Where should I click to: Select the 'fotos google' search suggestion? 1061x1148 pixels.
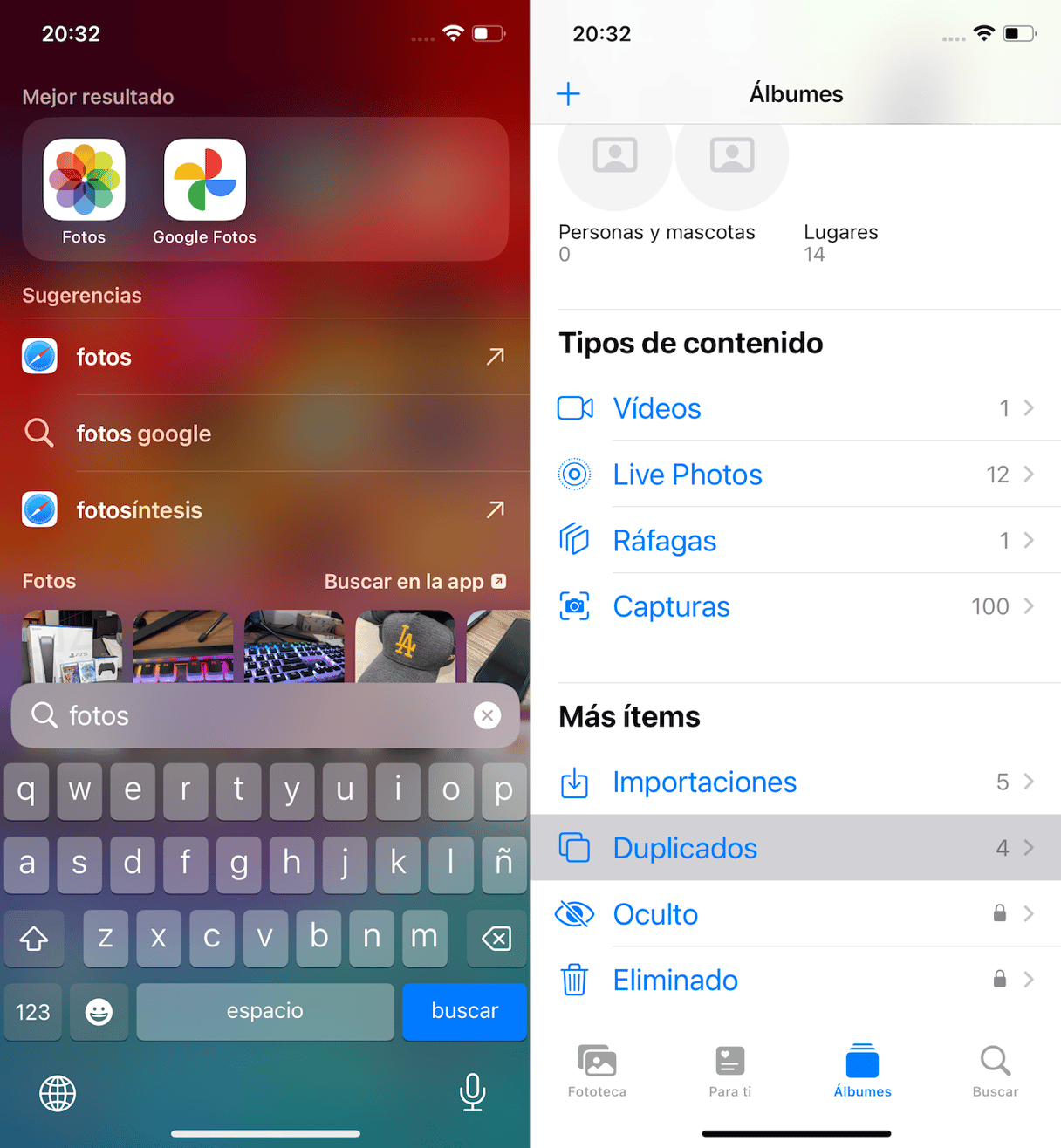(144, 434)
